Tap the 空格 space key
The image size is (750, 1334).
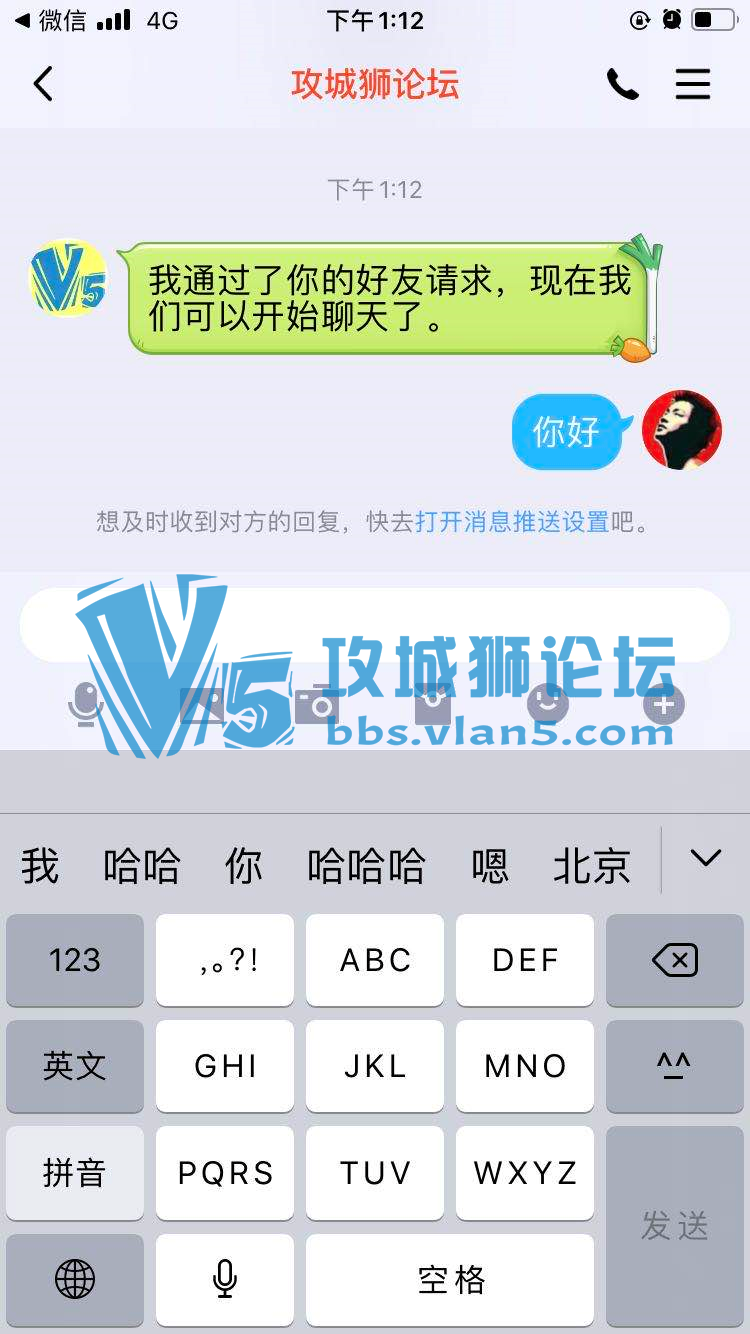450,1279
